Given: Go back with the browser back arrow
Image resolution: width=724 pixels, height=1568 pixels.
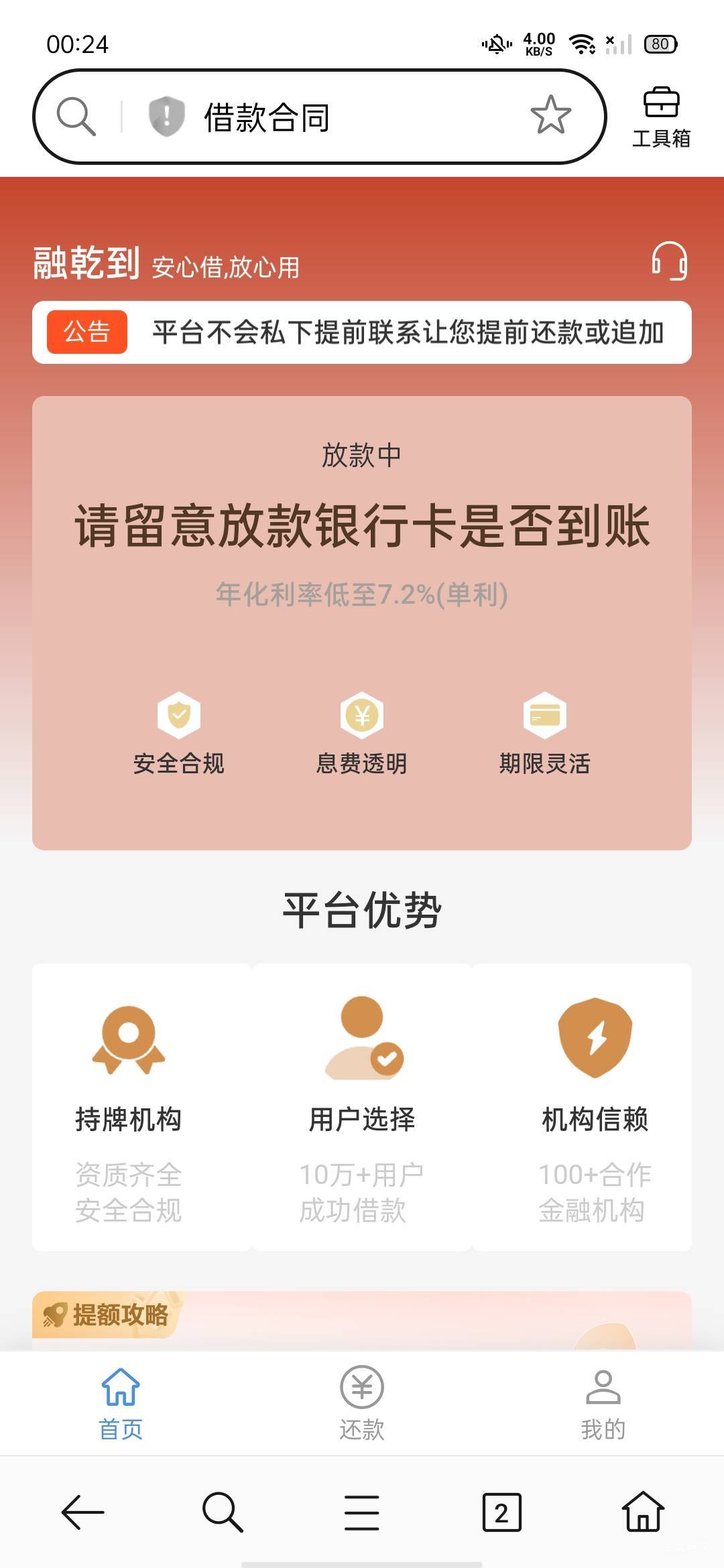Looking at the screenshot, I should click(x=82, y=1512).
